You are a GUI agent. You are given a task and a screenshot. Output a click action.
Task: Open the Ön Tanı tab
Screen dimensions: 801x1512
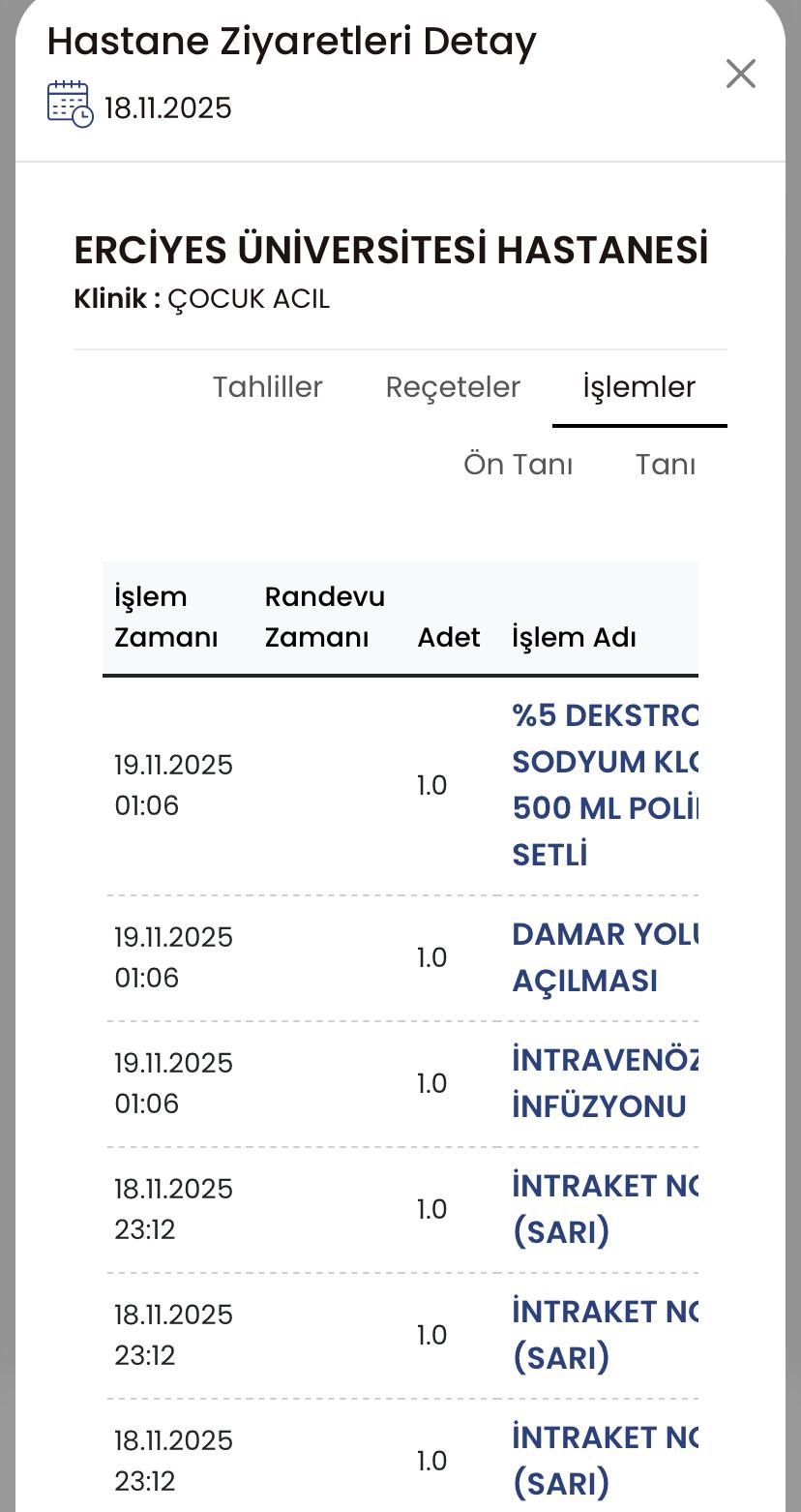pyautogui.click(x=519, y=465)
